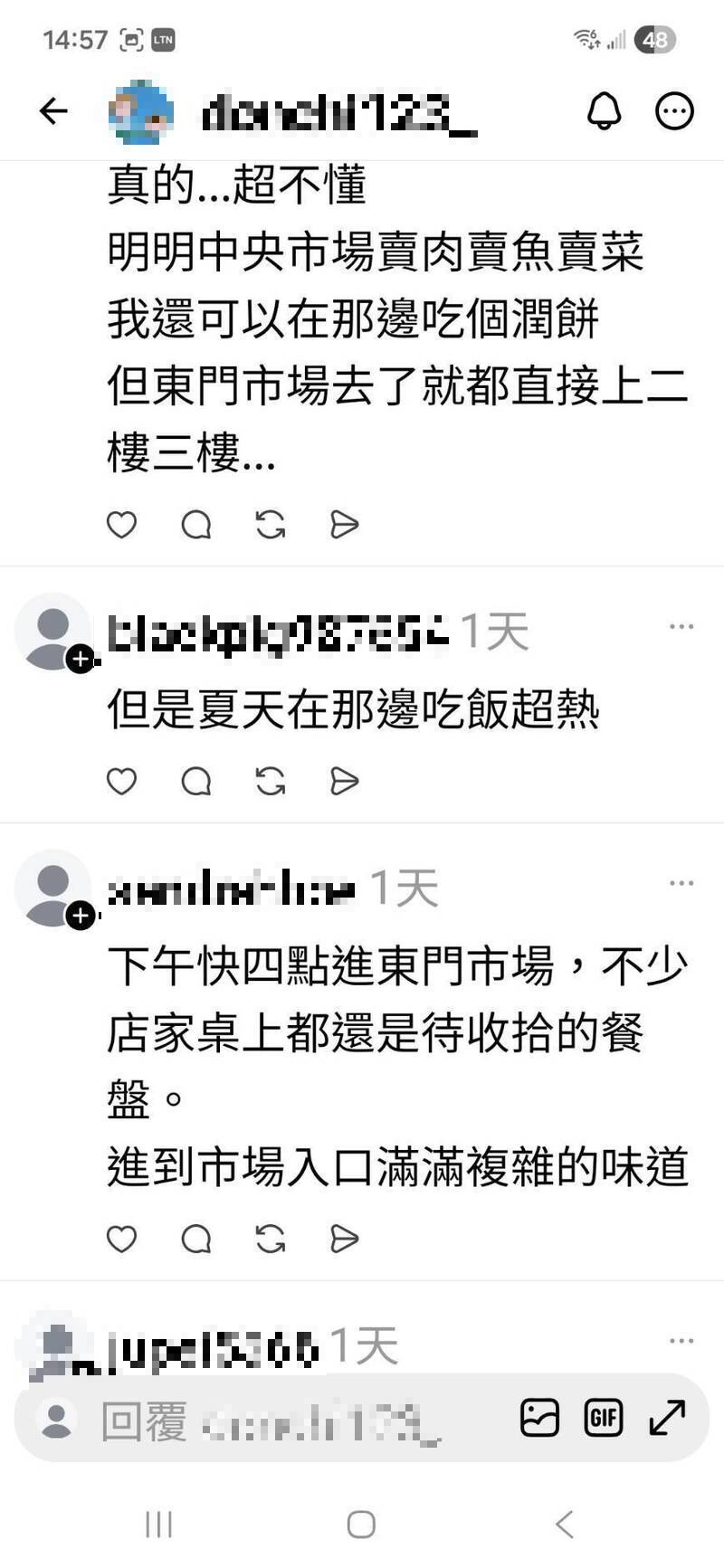This screenshot has width=724, height=1568.
Task: Go back with the top-left arrow
Action: (x=53, y=111)
